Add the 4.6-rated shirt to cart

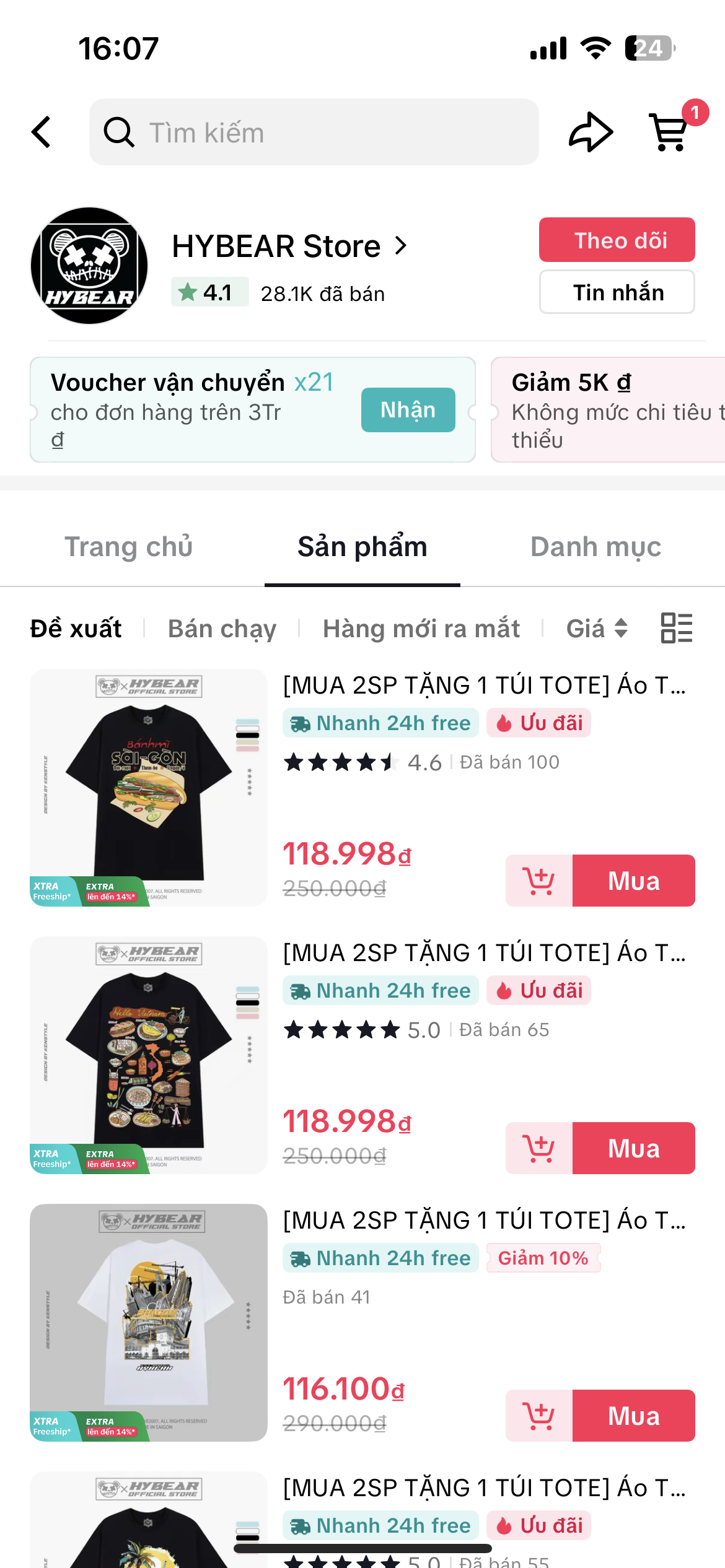point(538,881)
